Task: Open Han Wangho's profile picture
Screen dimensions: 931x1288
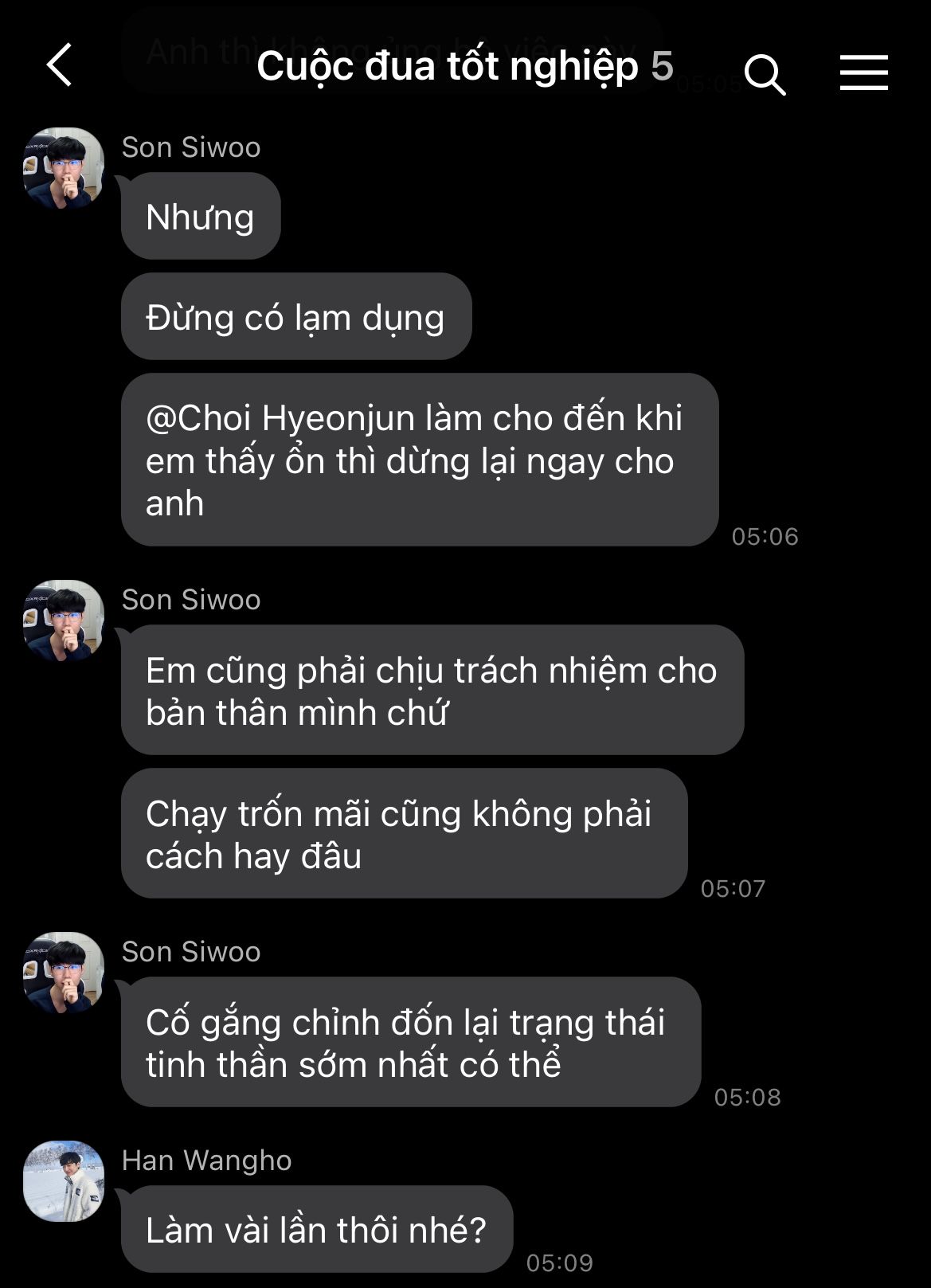Action: pyautogui.click(x=64, y=1181)
